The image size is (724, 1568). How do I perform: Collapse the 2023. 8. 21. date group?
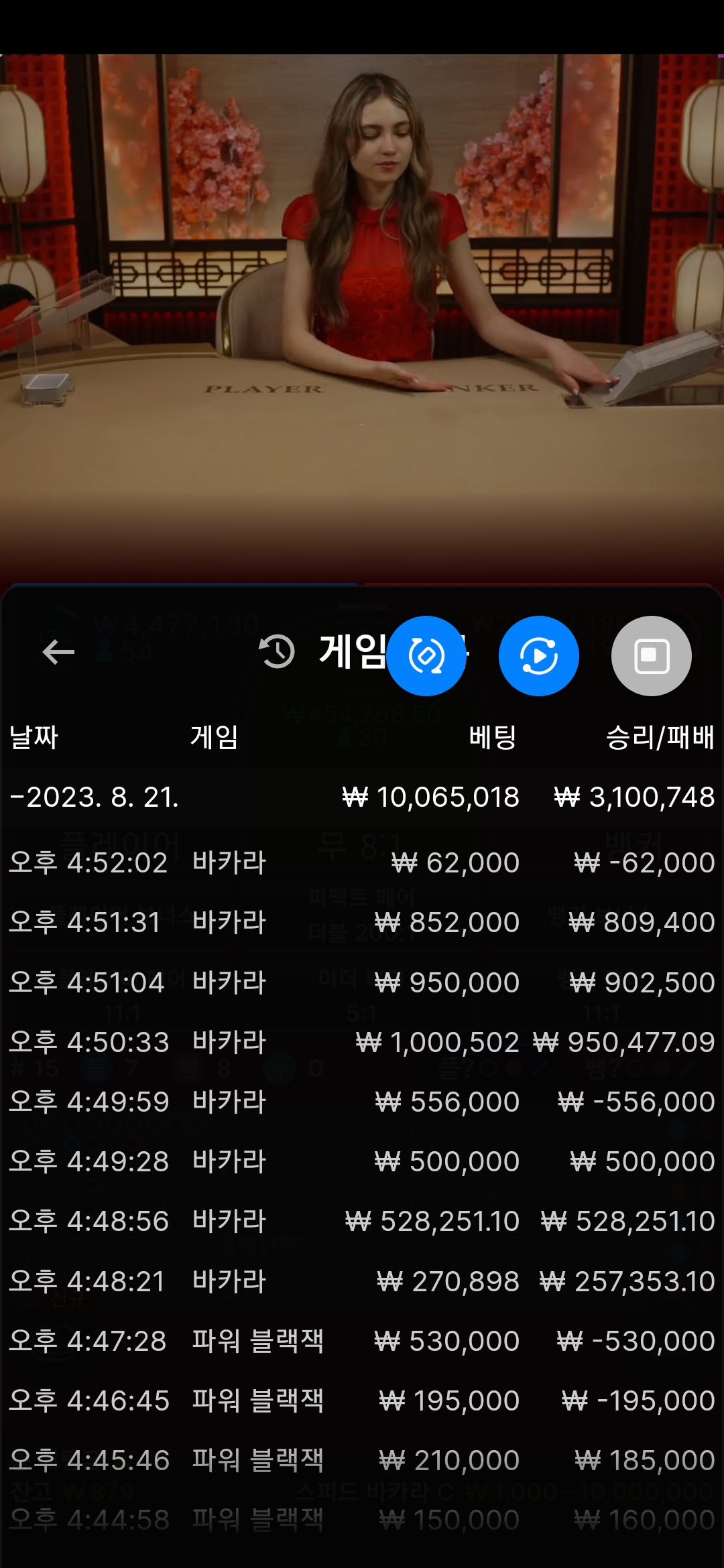(x=362, y=797)
